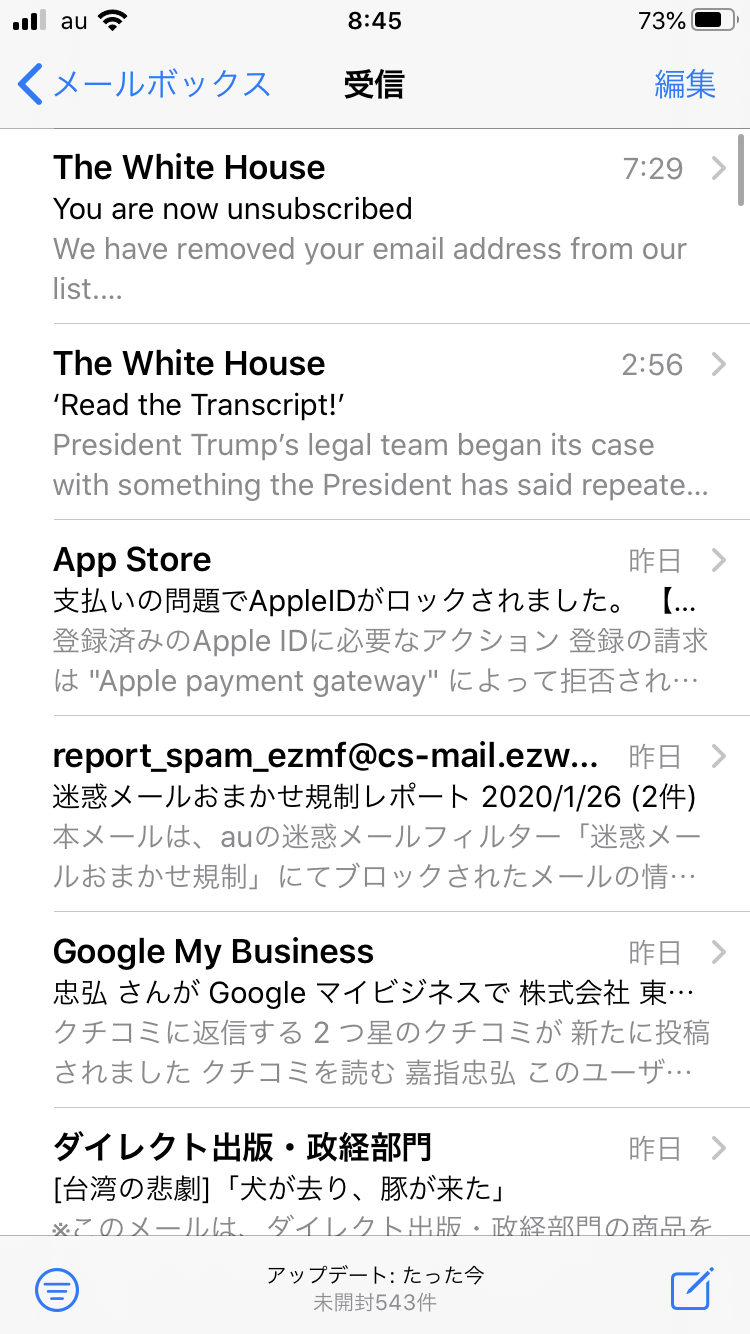This screenshot has width=750, height=1334.
Task: Open The White House unsubscribed email
Action: [x=380, y=227]
